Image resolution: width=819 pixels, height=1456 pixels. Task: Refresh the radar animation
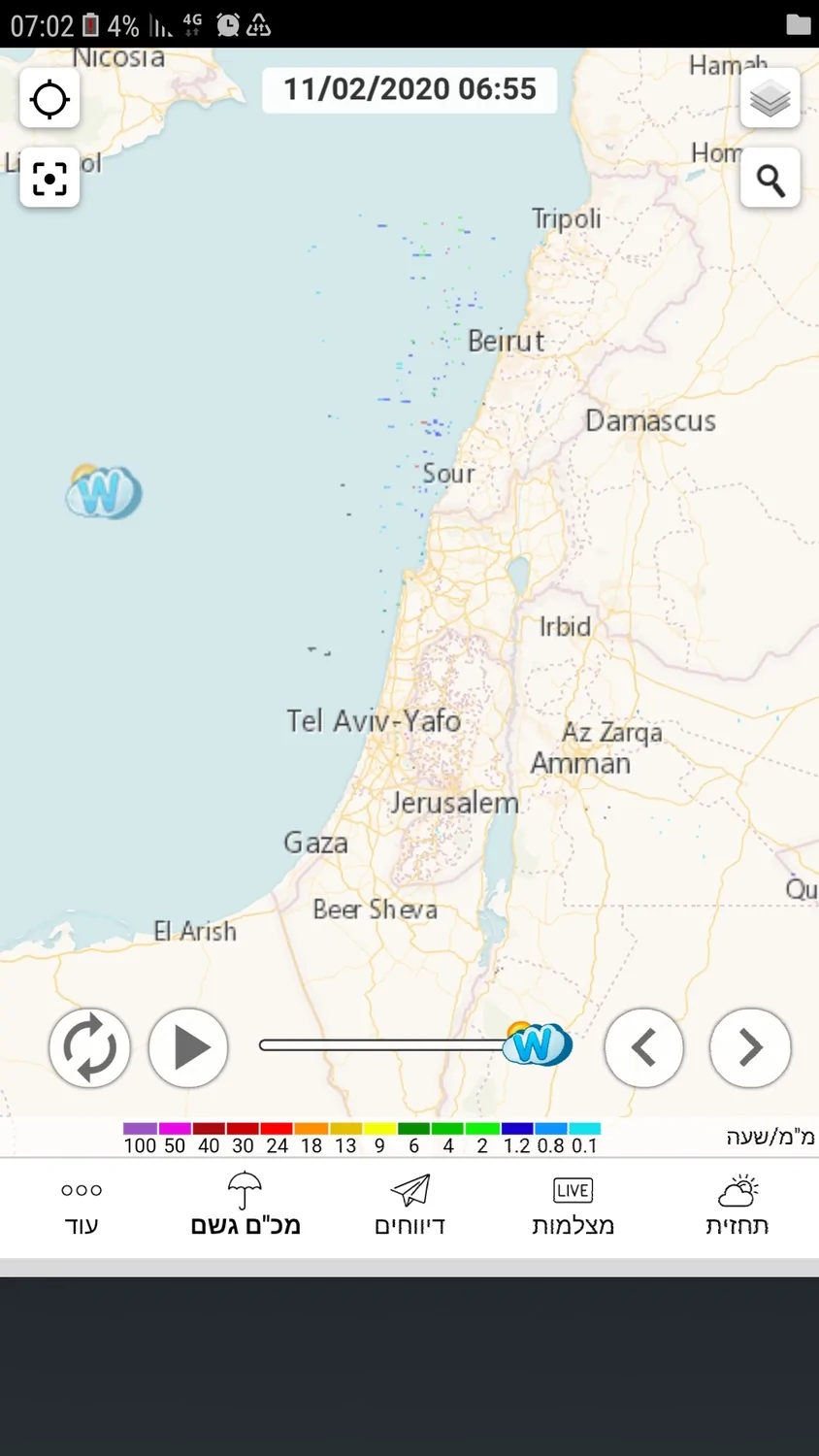[89, 1047]
